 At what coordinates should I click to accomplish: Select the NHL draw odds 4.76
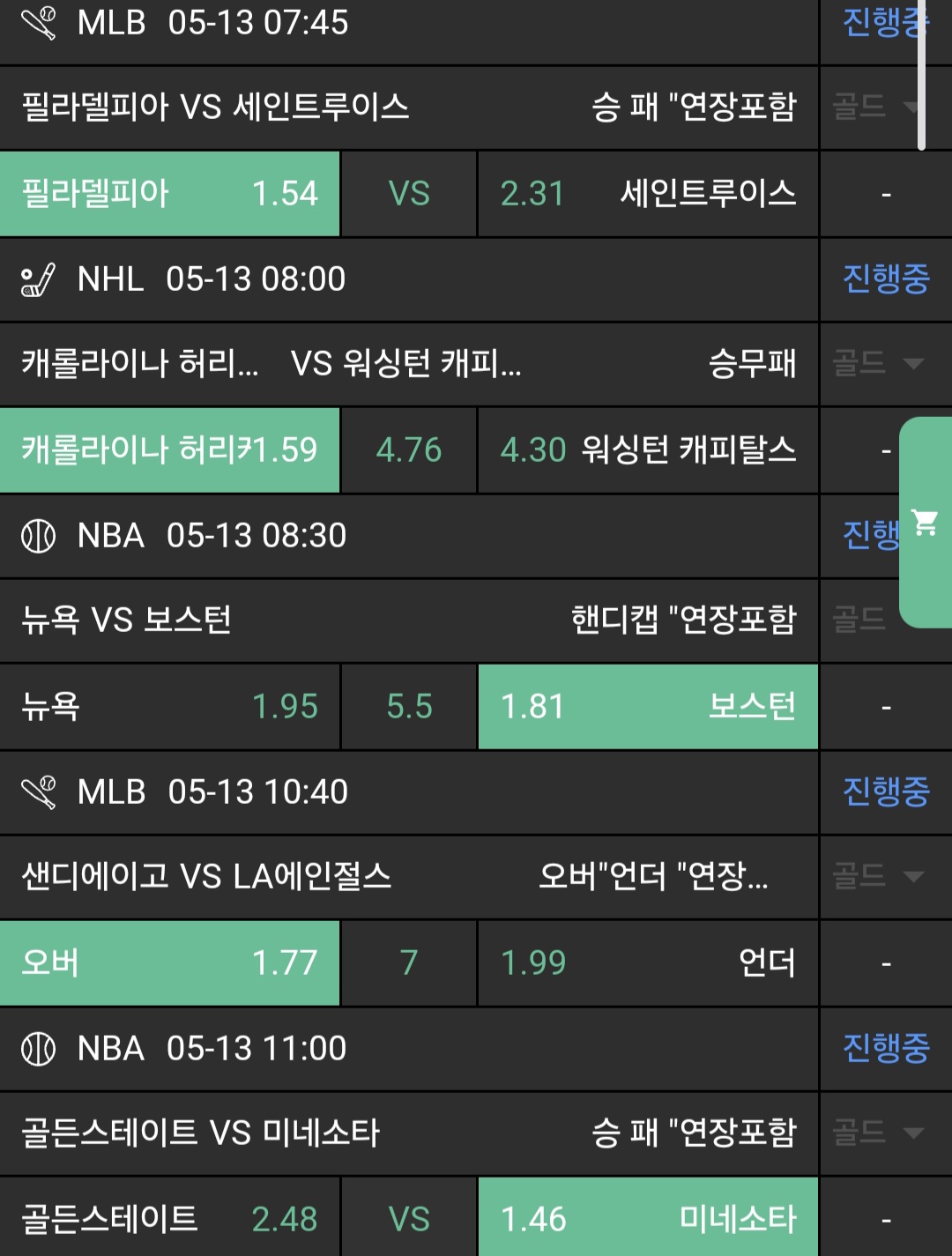[408, 450]
